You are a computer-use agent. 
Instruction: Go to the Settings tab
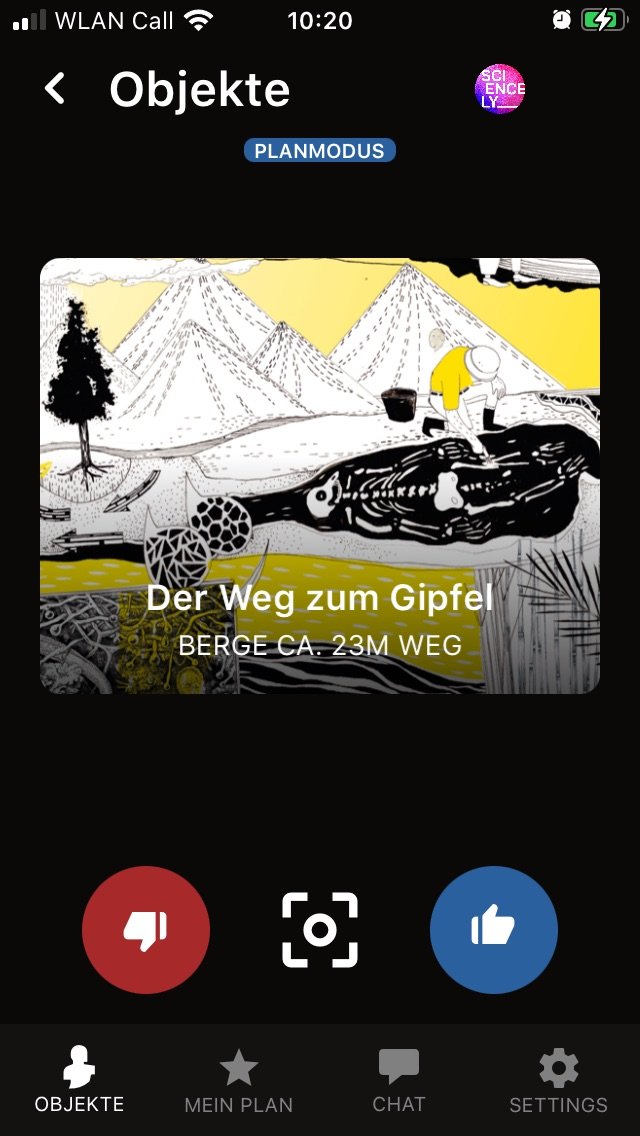click(x=558, y=1081)
